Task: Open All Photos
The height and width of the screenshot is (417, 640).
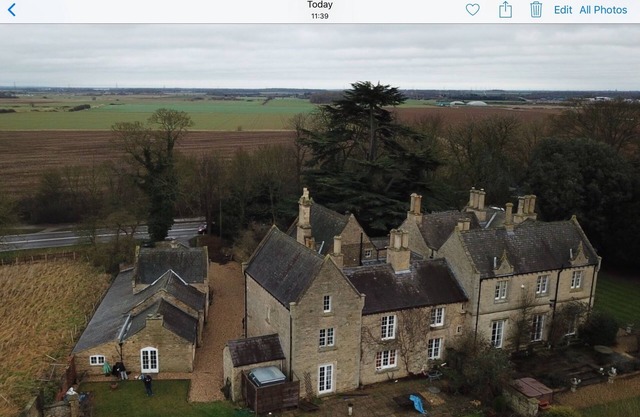Action: tap(603, 10)
